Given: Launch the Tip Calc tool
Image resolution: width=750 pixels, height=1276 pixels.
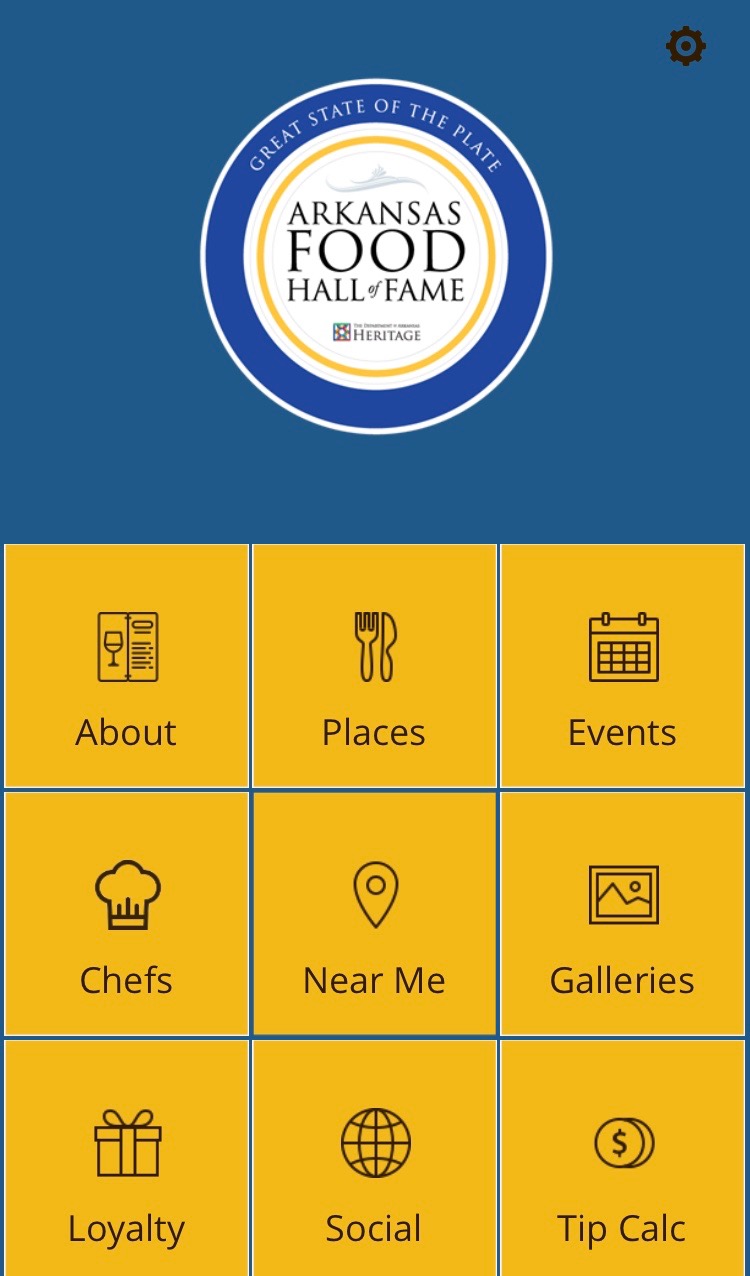Looking at the screenshot, I should 622,1160.
